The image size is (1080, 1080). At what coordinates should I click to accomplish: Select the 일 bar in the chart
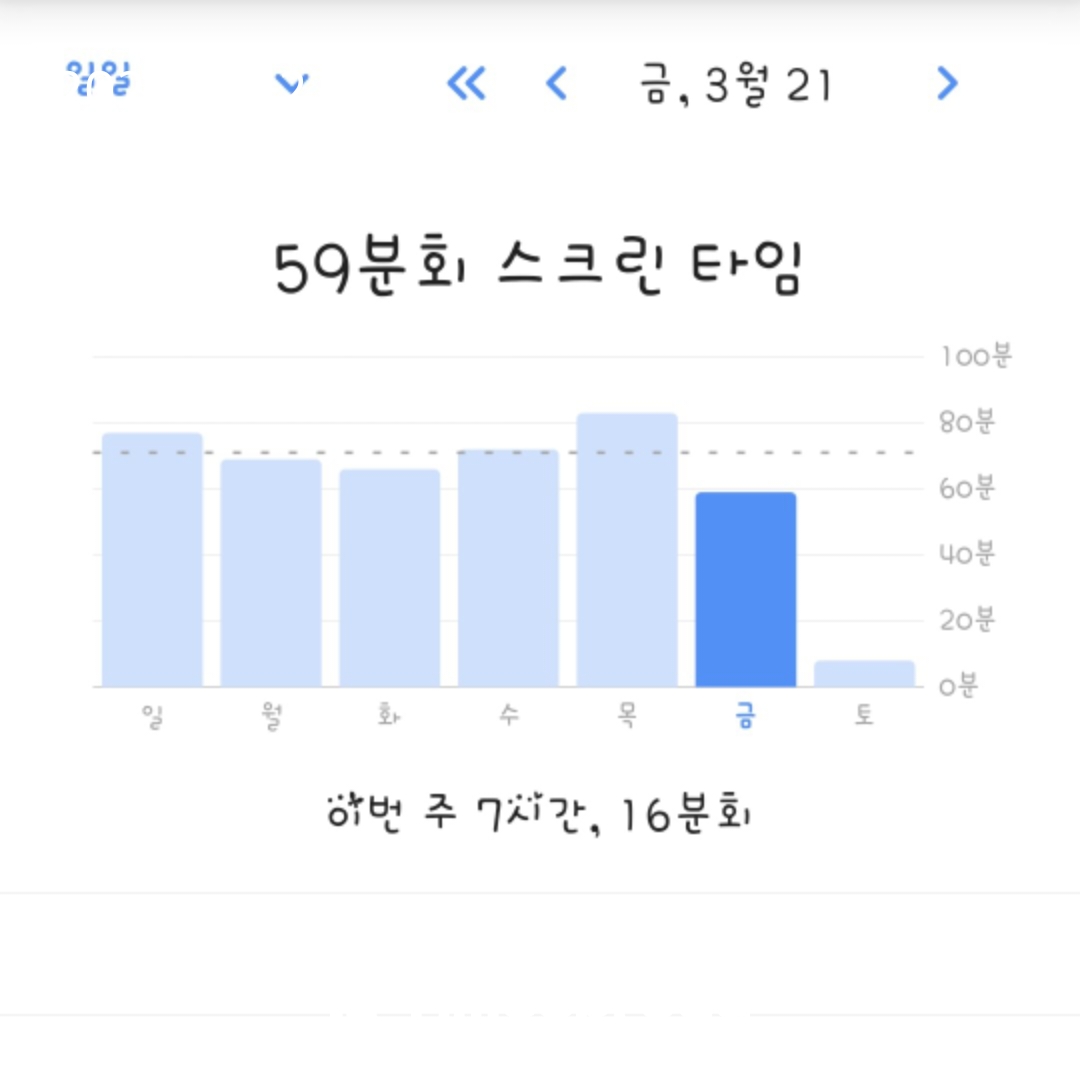[152, 559]
